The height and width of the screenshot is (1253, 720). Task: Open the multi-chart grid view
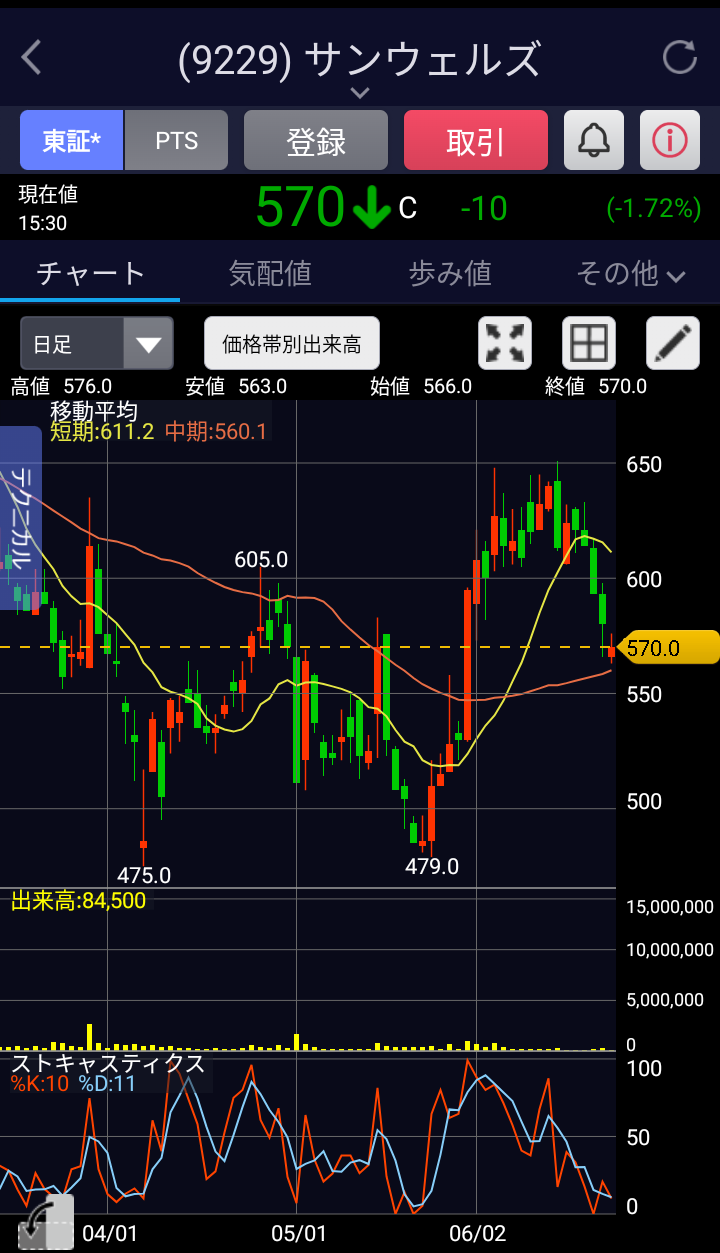(x=589, y=344)
